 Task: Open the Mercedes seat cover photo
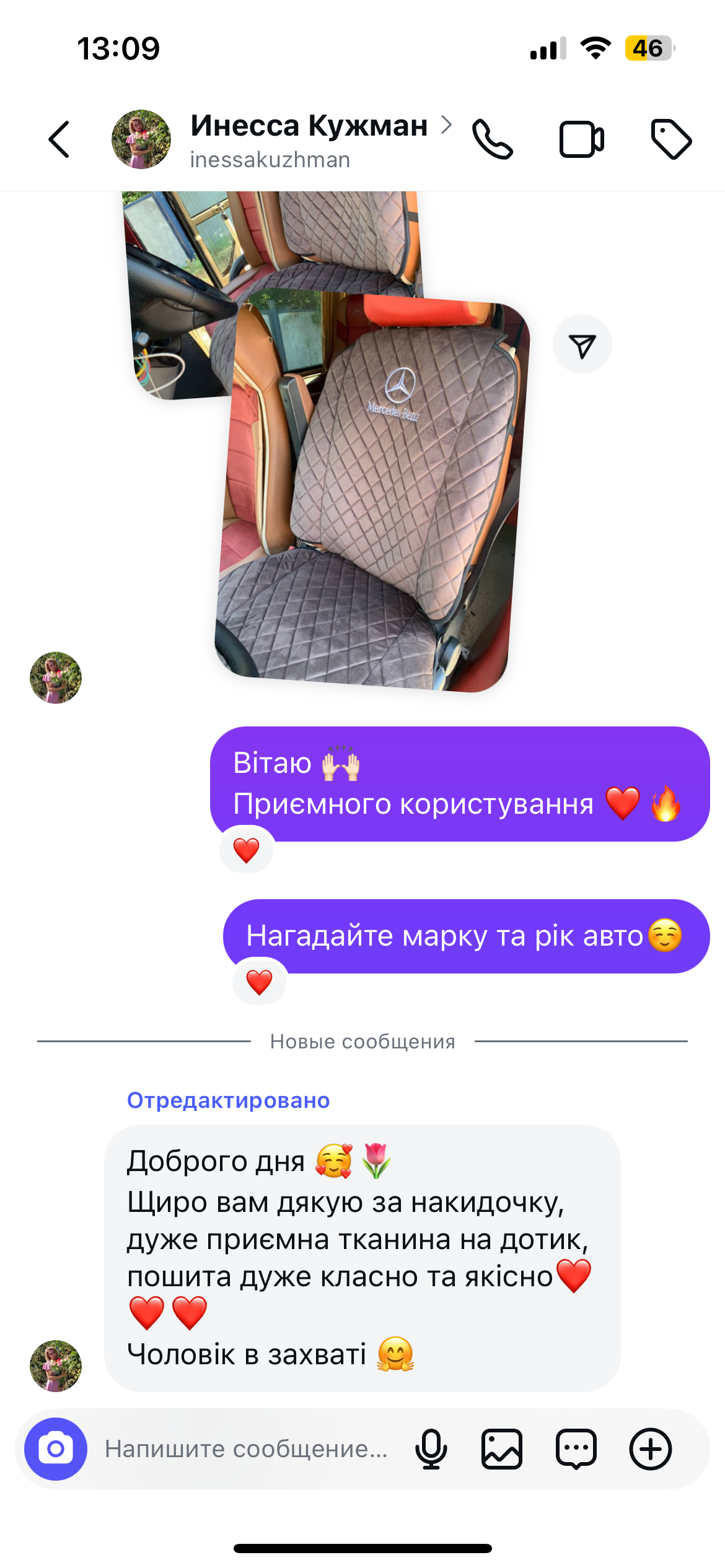click(372, 489)
